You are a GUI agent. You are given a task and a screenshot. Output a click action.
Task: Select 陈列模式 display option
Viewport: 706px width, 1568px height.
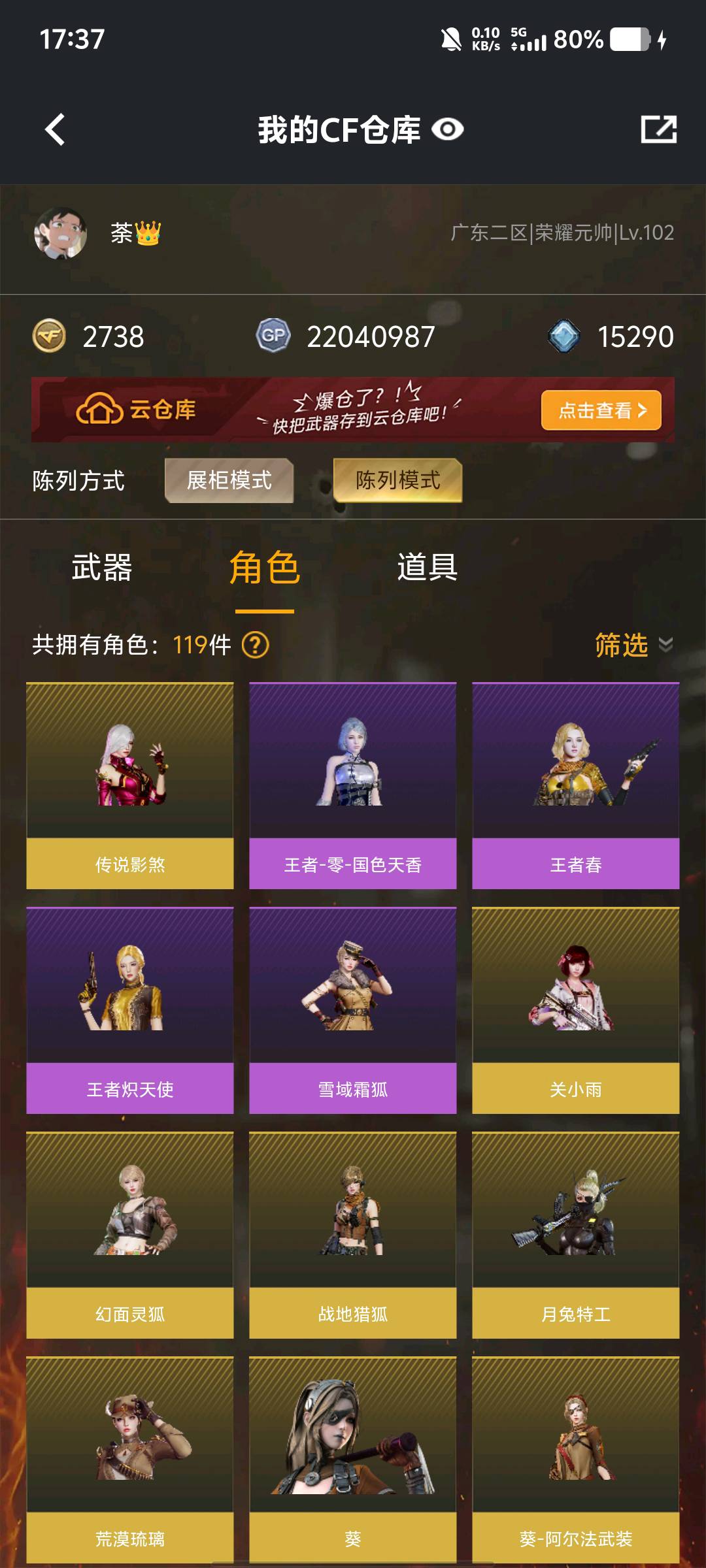(397, 481)
